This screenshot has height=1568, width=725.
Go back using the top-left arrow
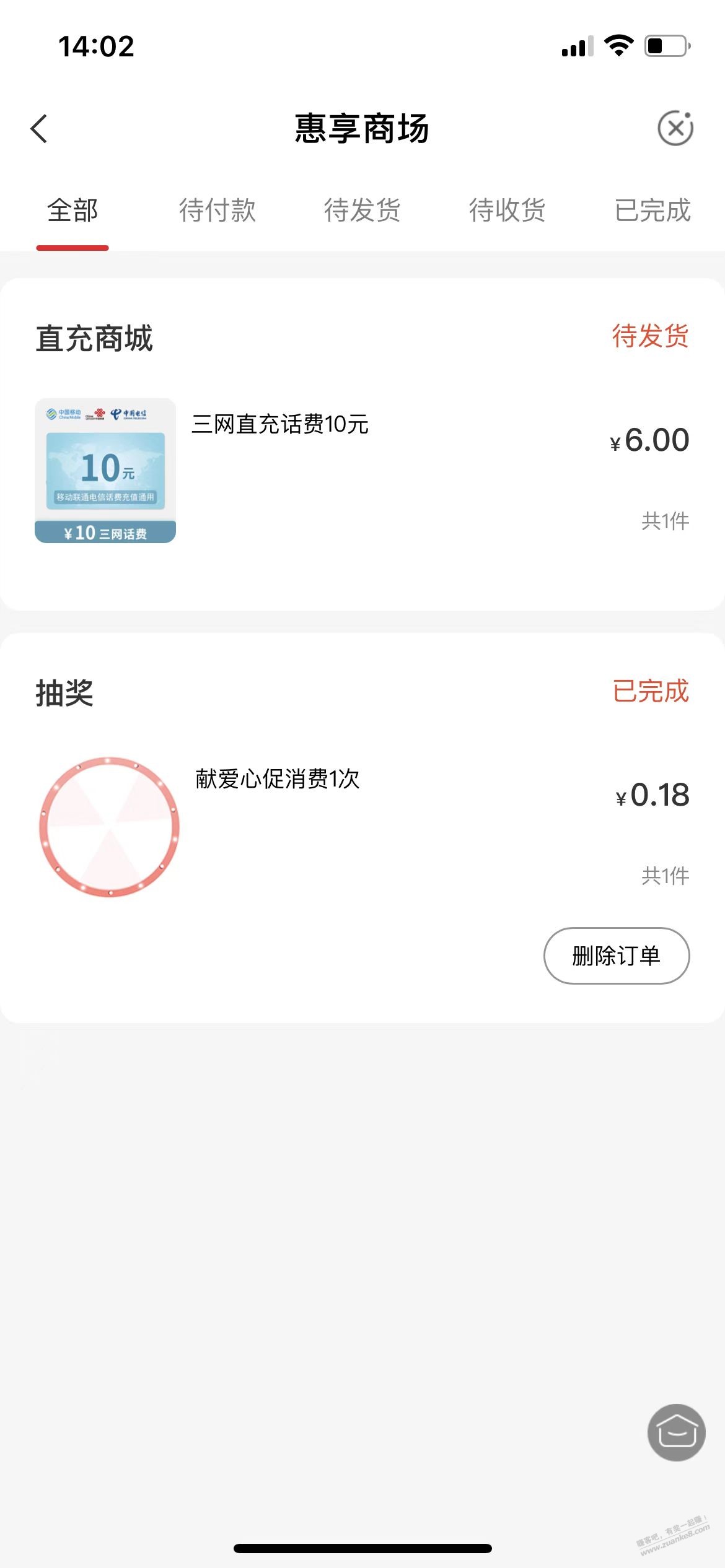coord(39,129)
